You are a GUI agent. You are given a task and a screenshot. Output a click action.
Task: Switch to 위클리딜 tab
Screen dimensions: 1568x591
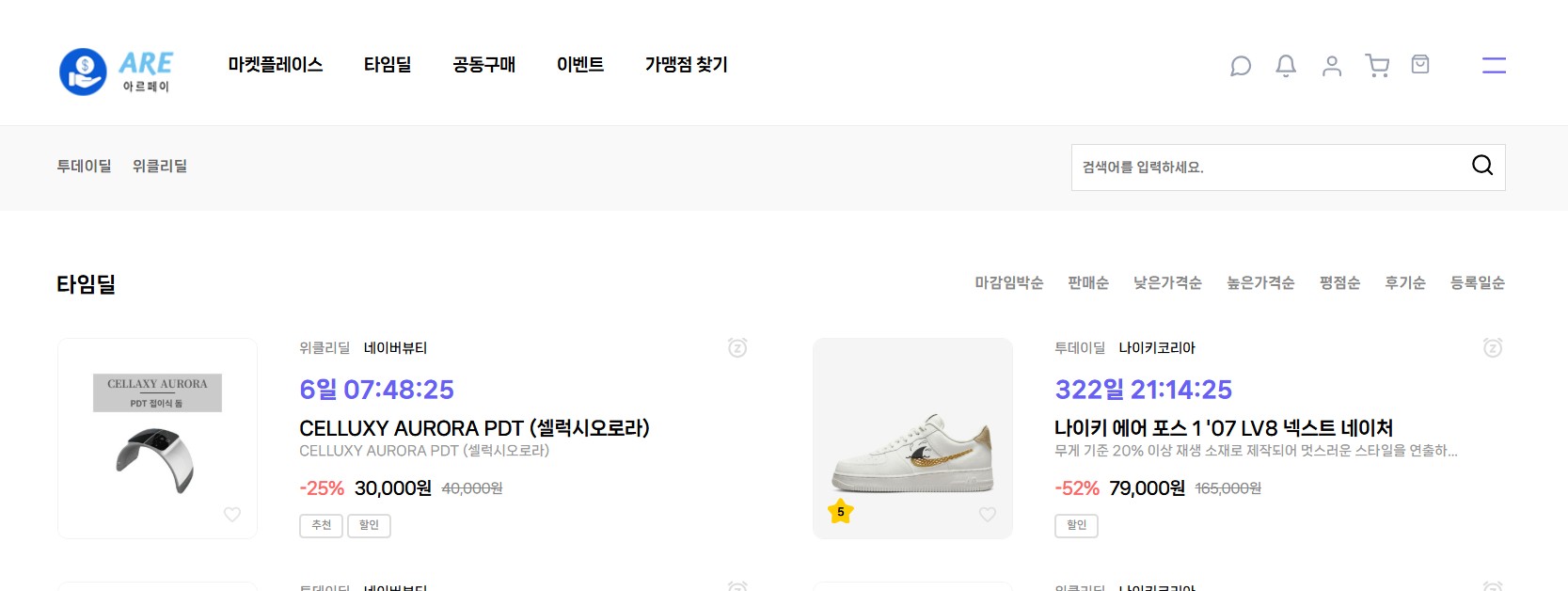(x=160, y=167)
